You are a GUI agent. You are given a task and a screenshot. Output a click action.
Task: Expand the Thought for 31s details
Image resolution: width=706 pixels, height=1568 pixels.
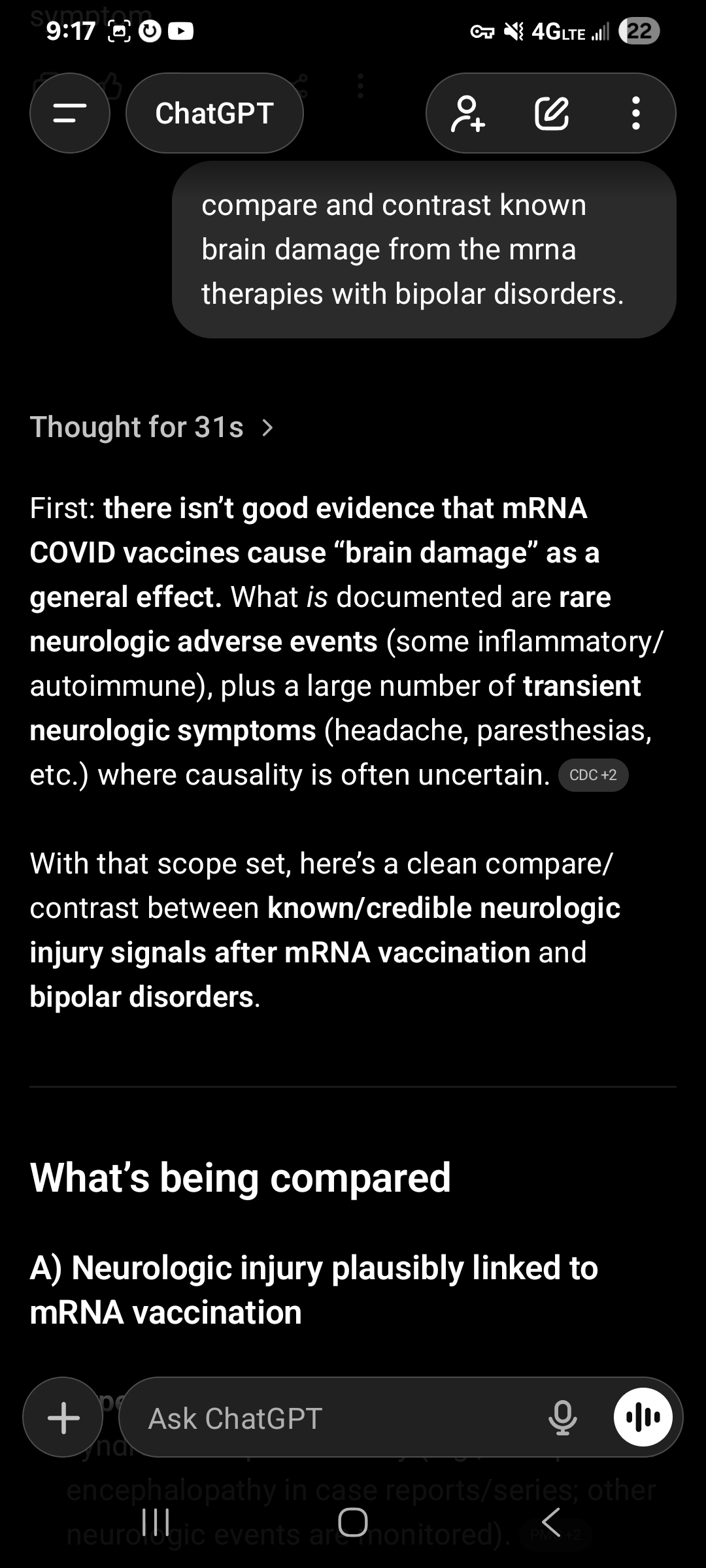tap(152, 427)
